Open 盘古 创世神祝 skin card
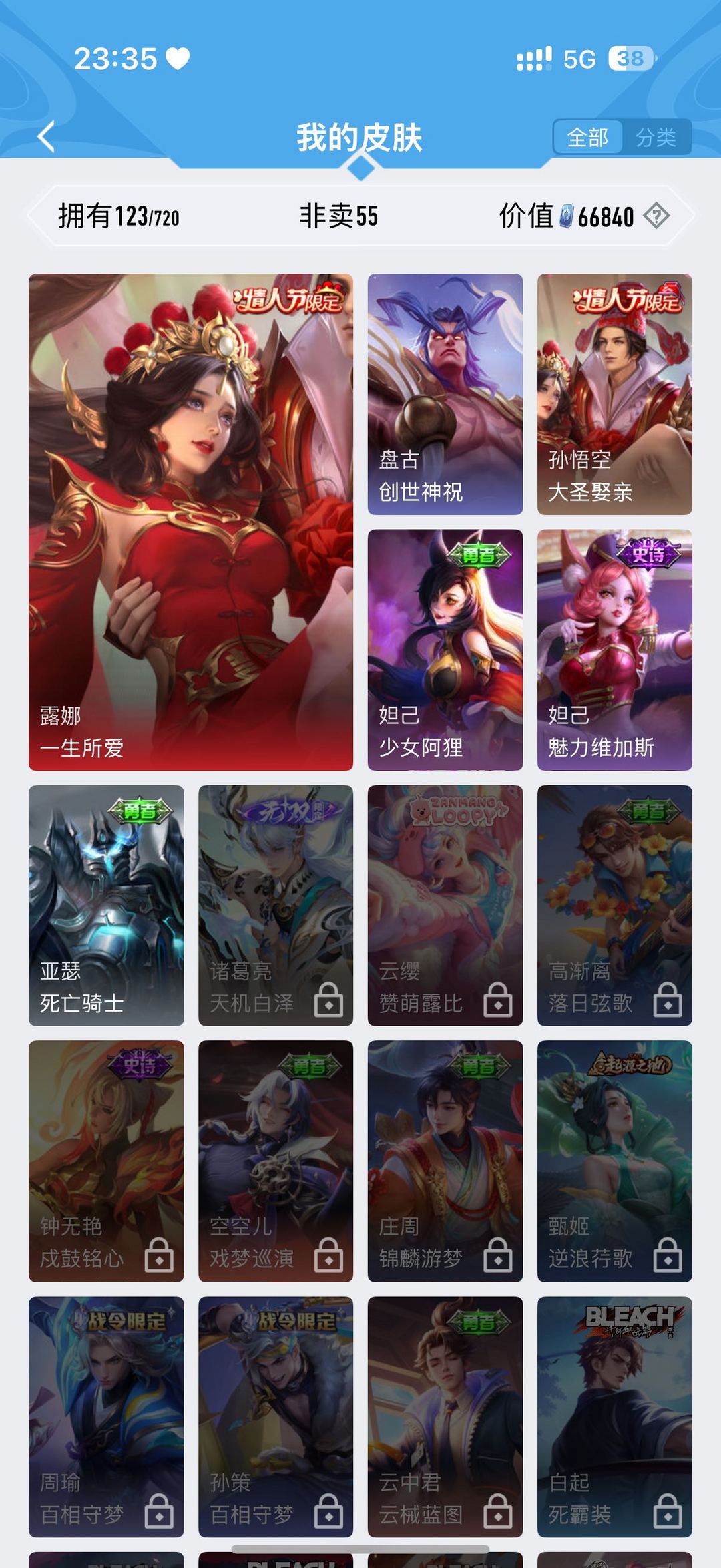This screenshot has width=721, height=1568. (x=445, y=394)
